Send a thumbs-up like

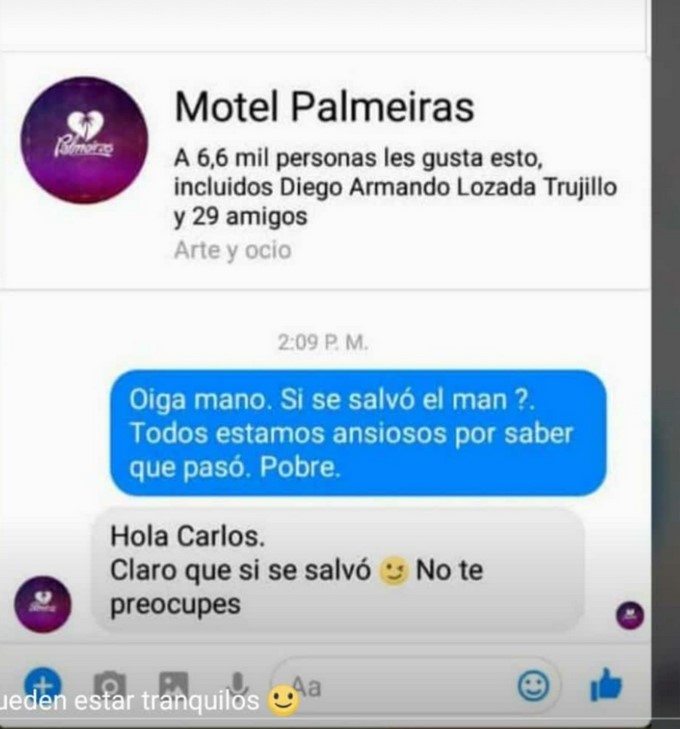[606, 685]
